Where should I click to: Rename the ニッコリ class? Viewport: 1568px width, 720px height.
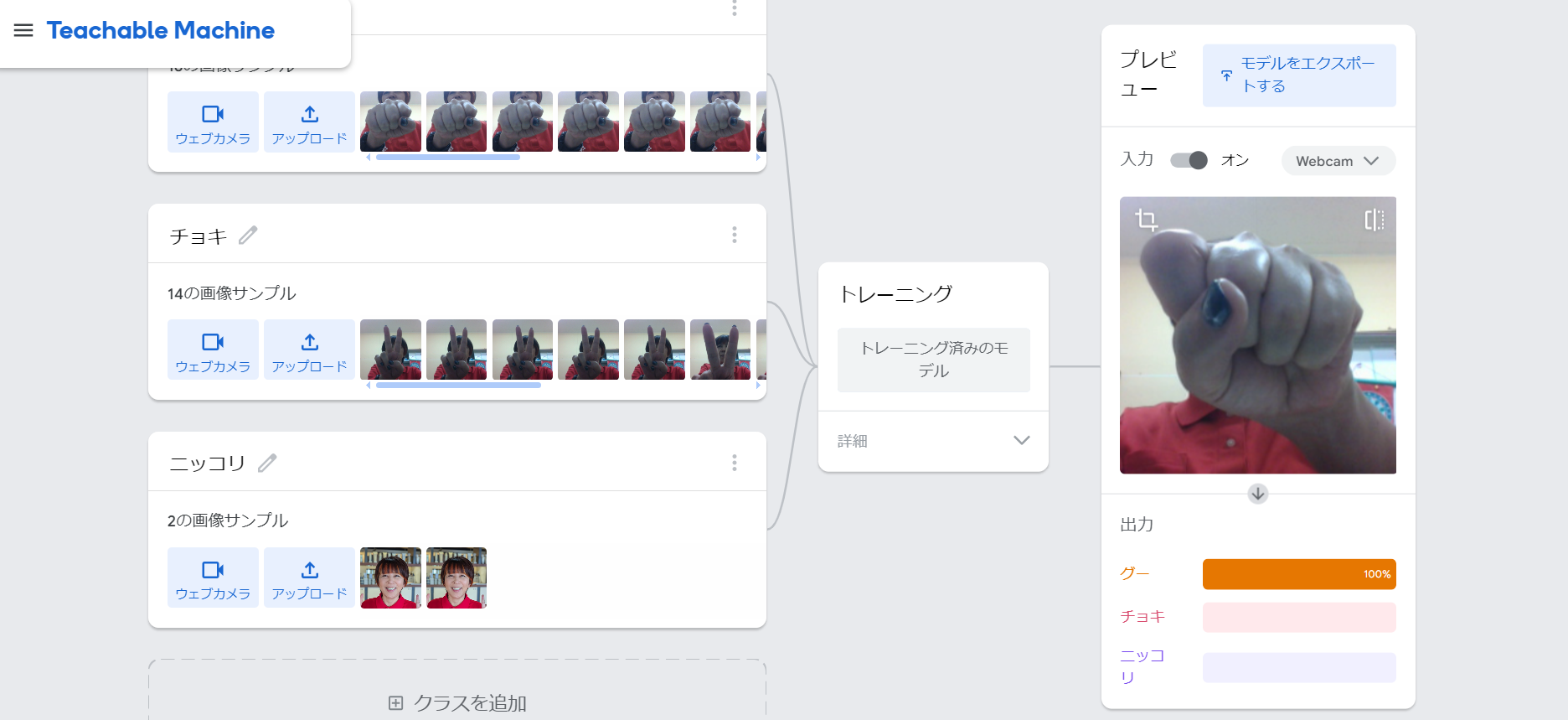tap(267, 463)
